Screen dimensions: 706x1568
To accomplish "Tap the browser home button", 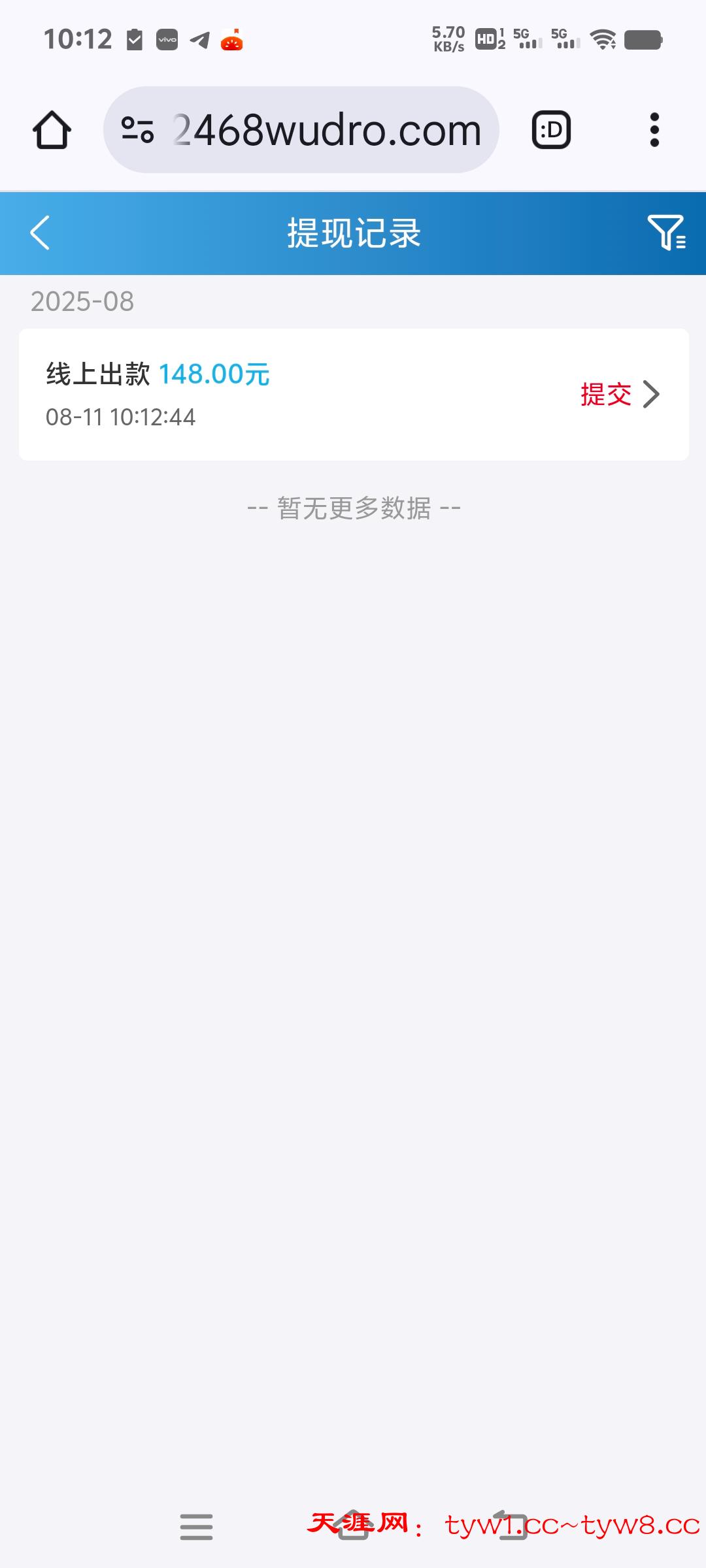I will pyautogui.click(x=52, y=130).
